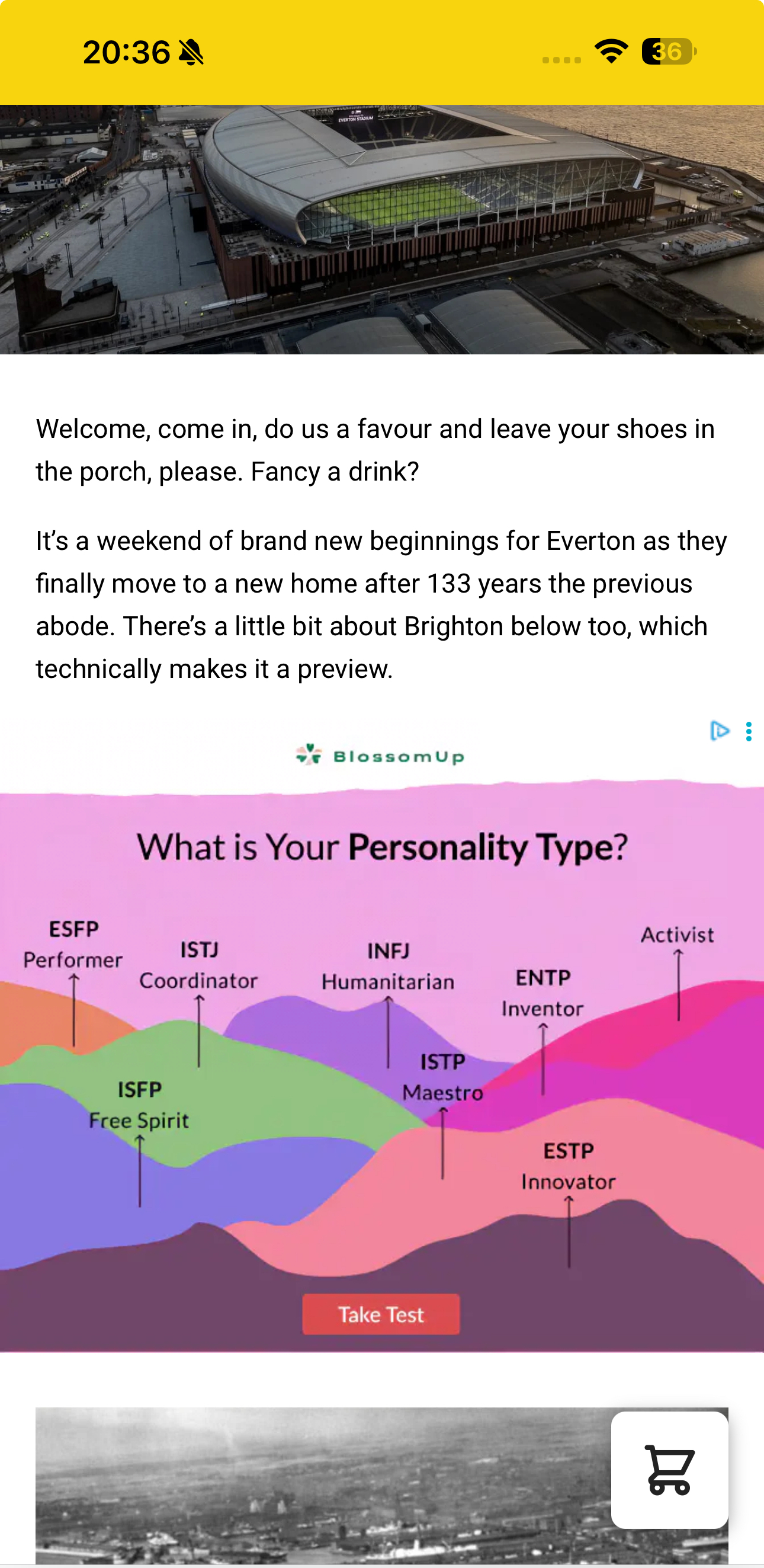Tap the AdChoices info icon
The width and height of the screenshot is (764, 1568).
(x=719, y=731)
